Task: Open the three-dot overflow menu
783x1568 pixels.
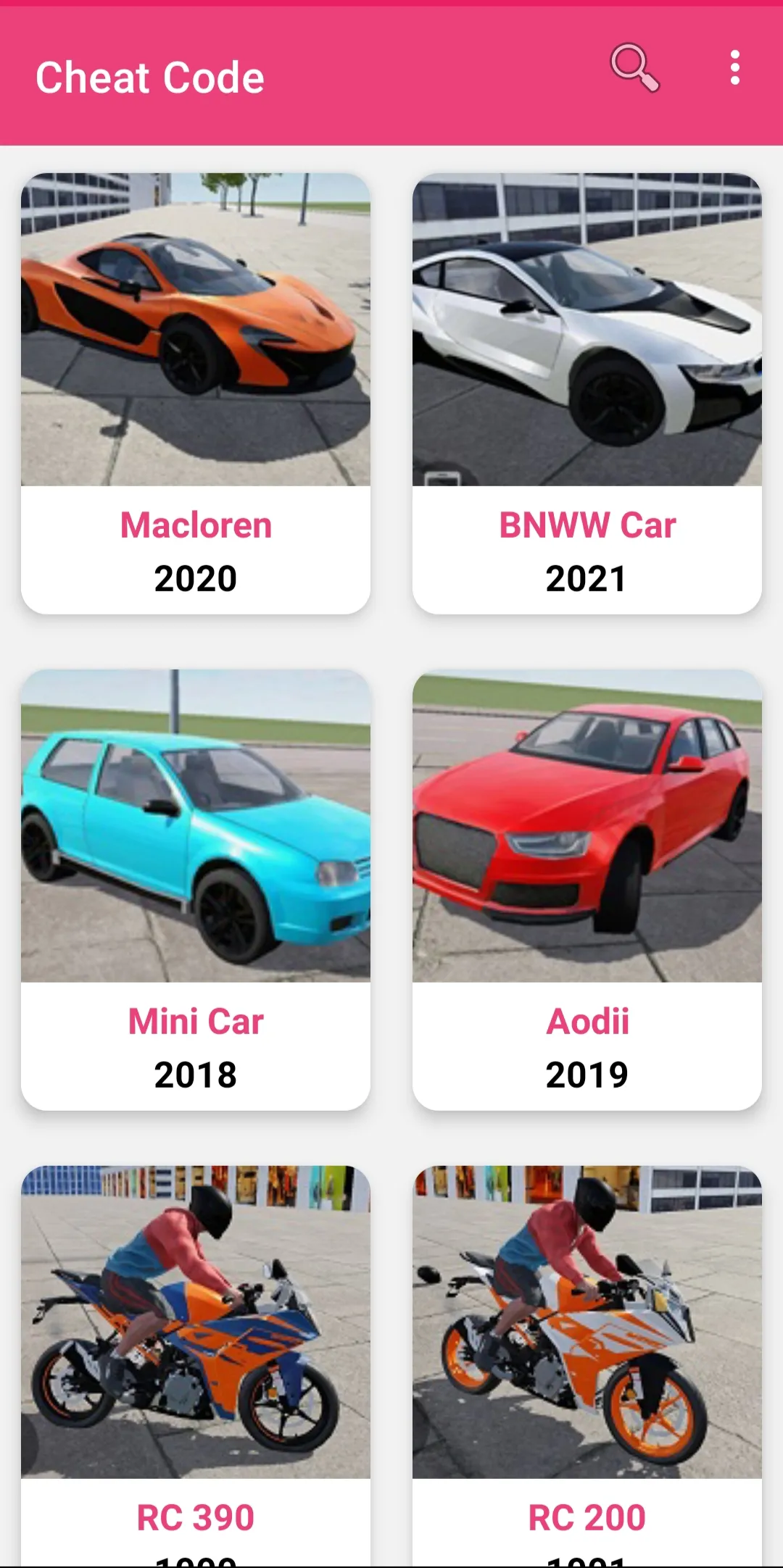Action: pyautogui.click(x=734, y=68)
